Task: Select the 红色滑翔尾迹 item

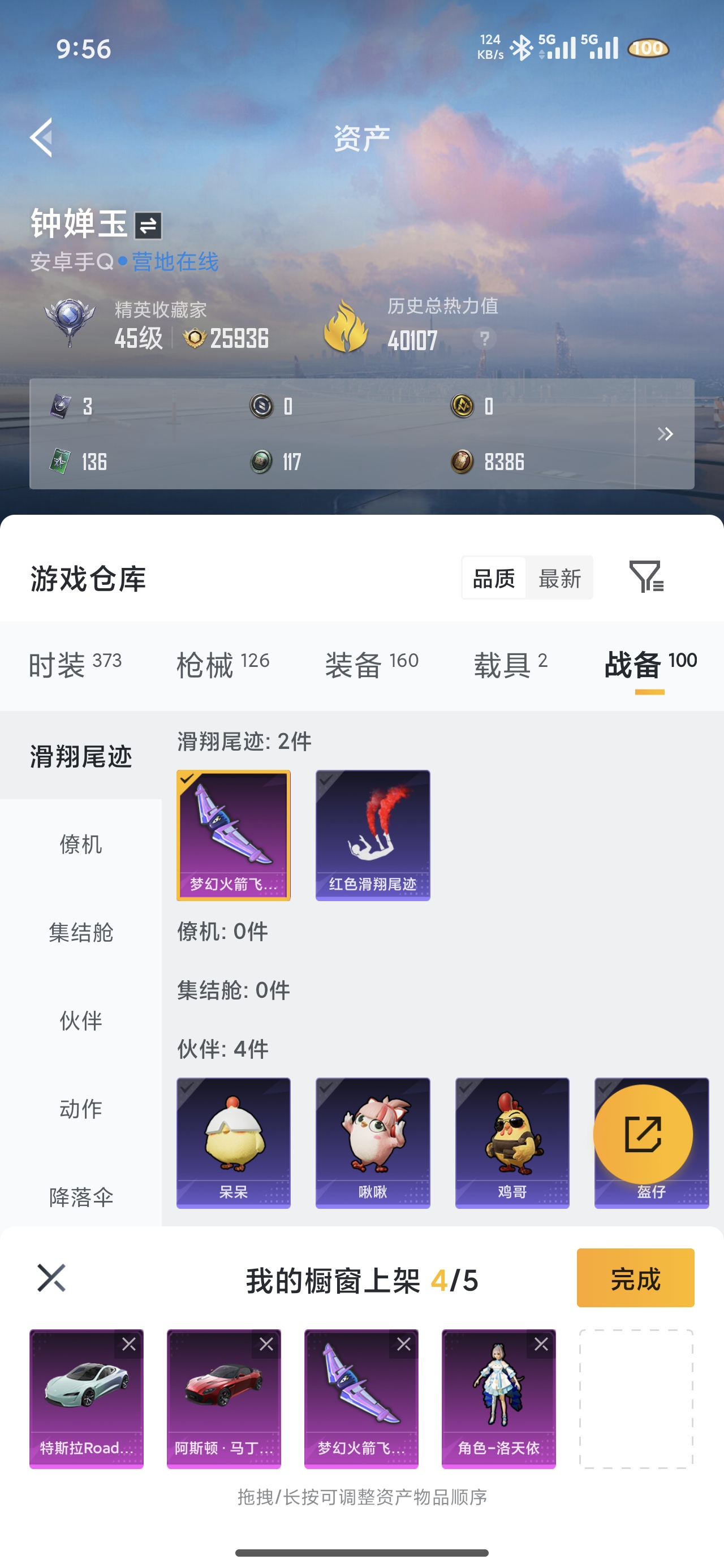Action: pyautogui.click(x=373, y=834)
